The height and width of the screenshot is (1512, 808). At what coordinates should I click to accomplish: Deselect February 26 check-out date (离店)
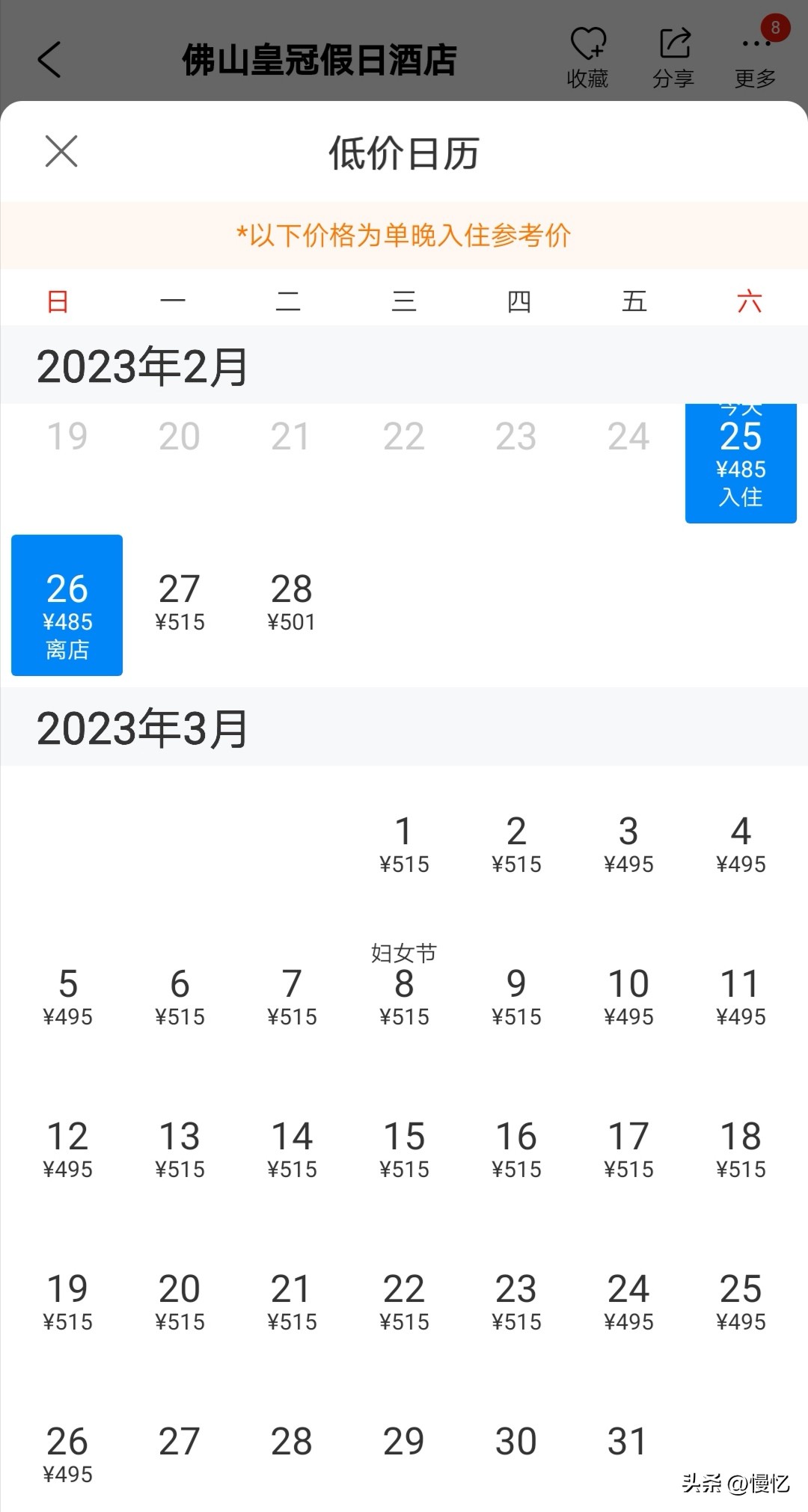pyautogui.click(x=66, y=604)
